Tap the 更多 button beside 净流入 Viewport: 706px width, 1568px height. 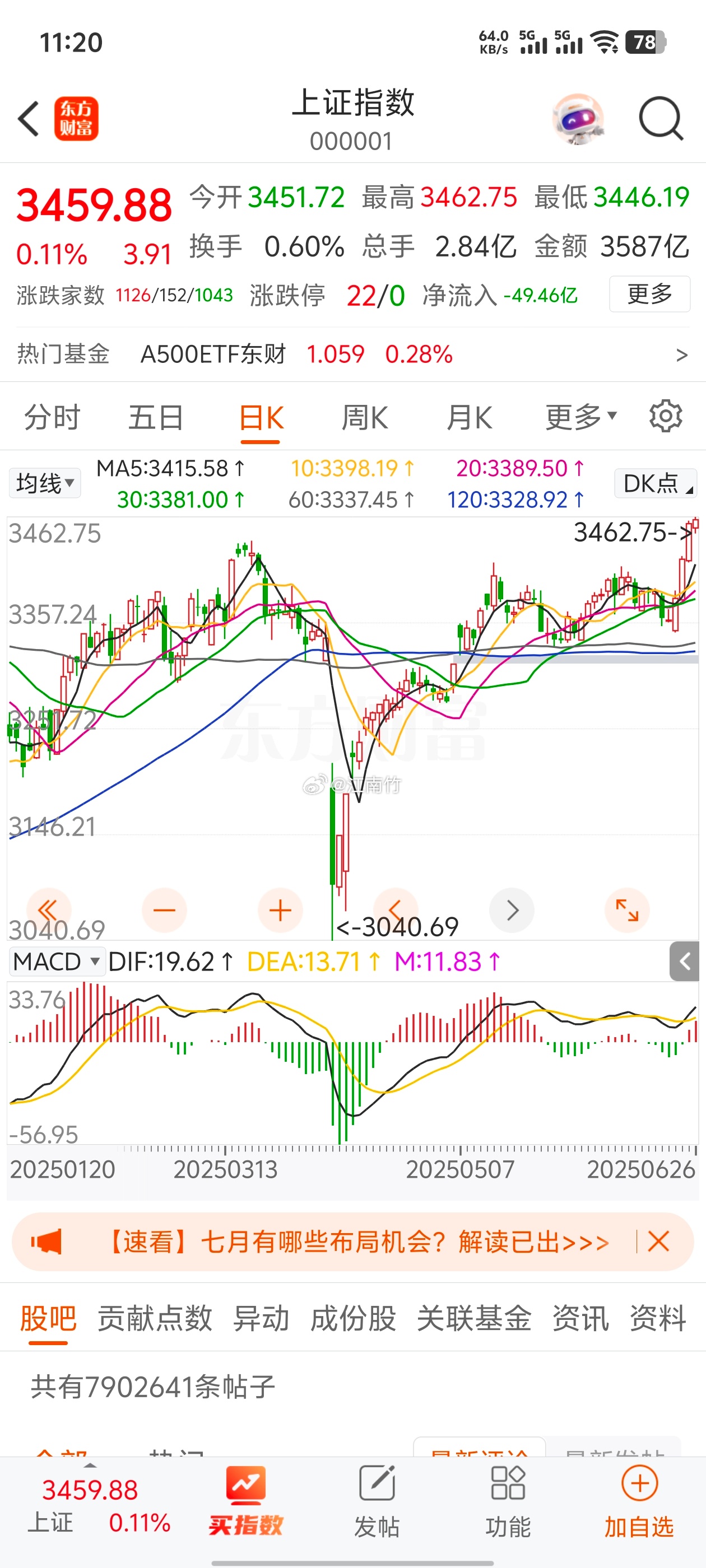(649, 295)
